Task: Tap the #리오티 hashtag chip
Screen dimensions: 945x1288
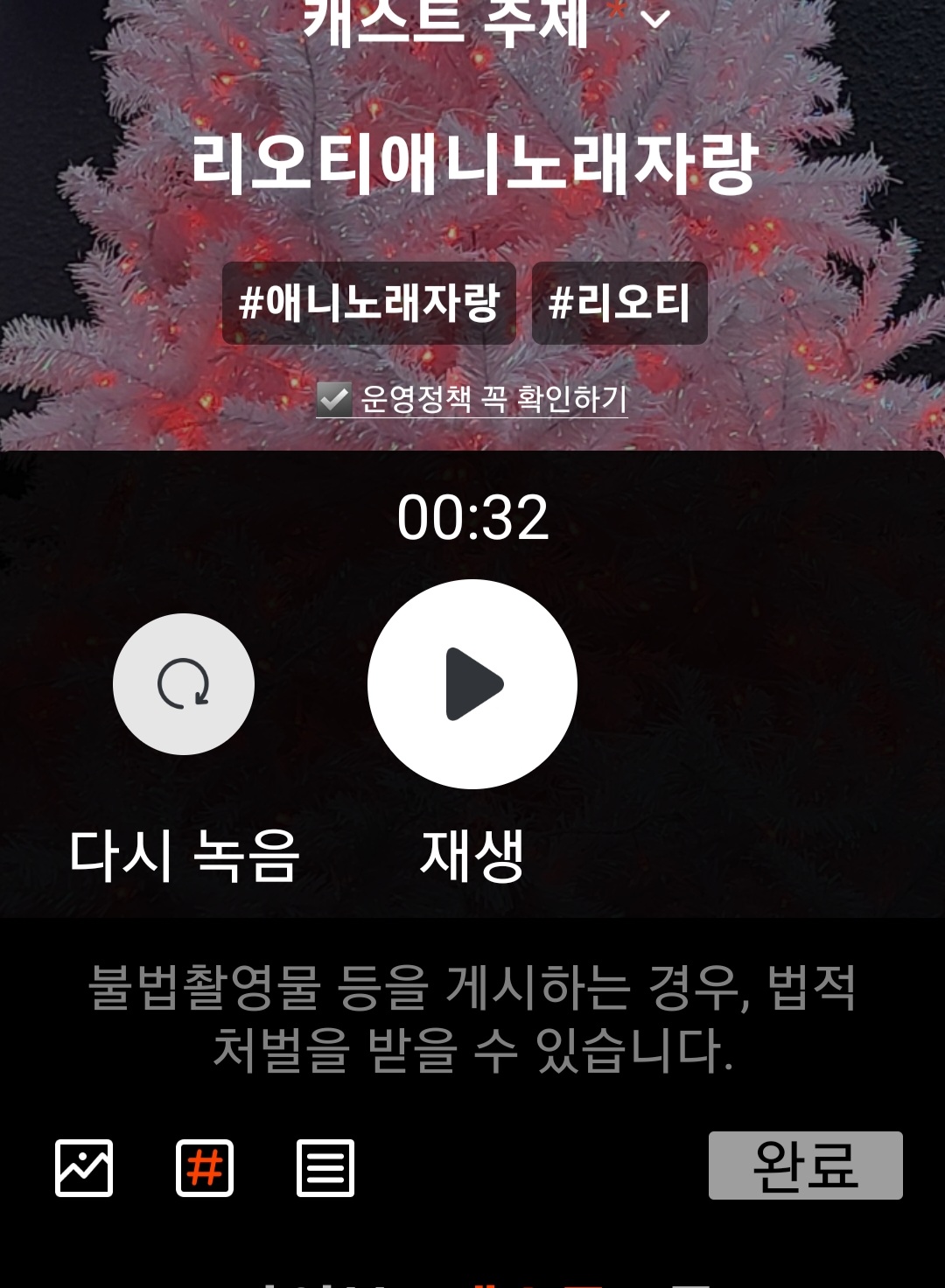Action: tap(619, 304)
